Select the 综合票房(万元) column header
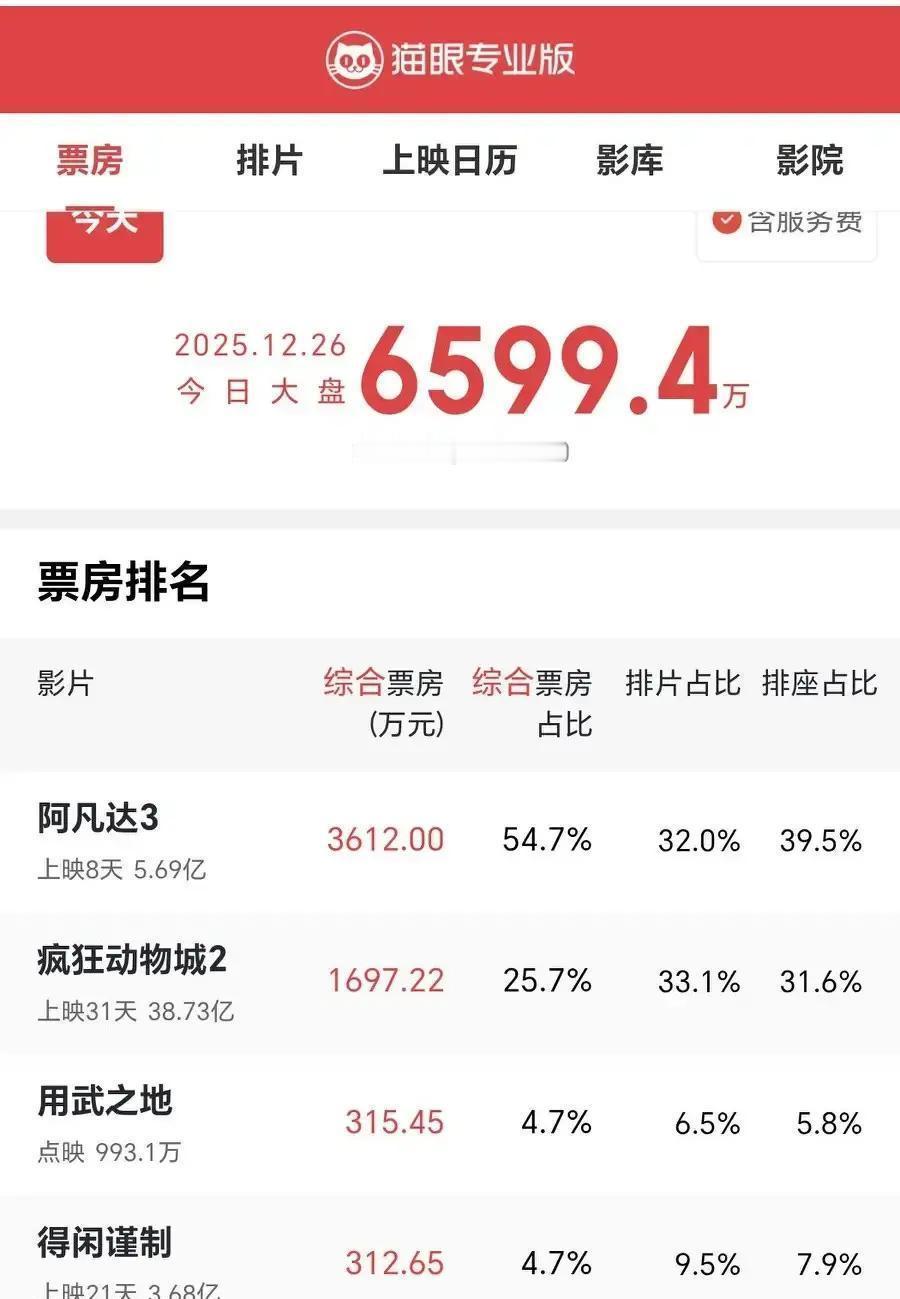Viewport: 900px width, 1299px height. [x=383, y=704]
